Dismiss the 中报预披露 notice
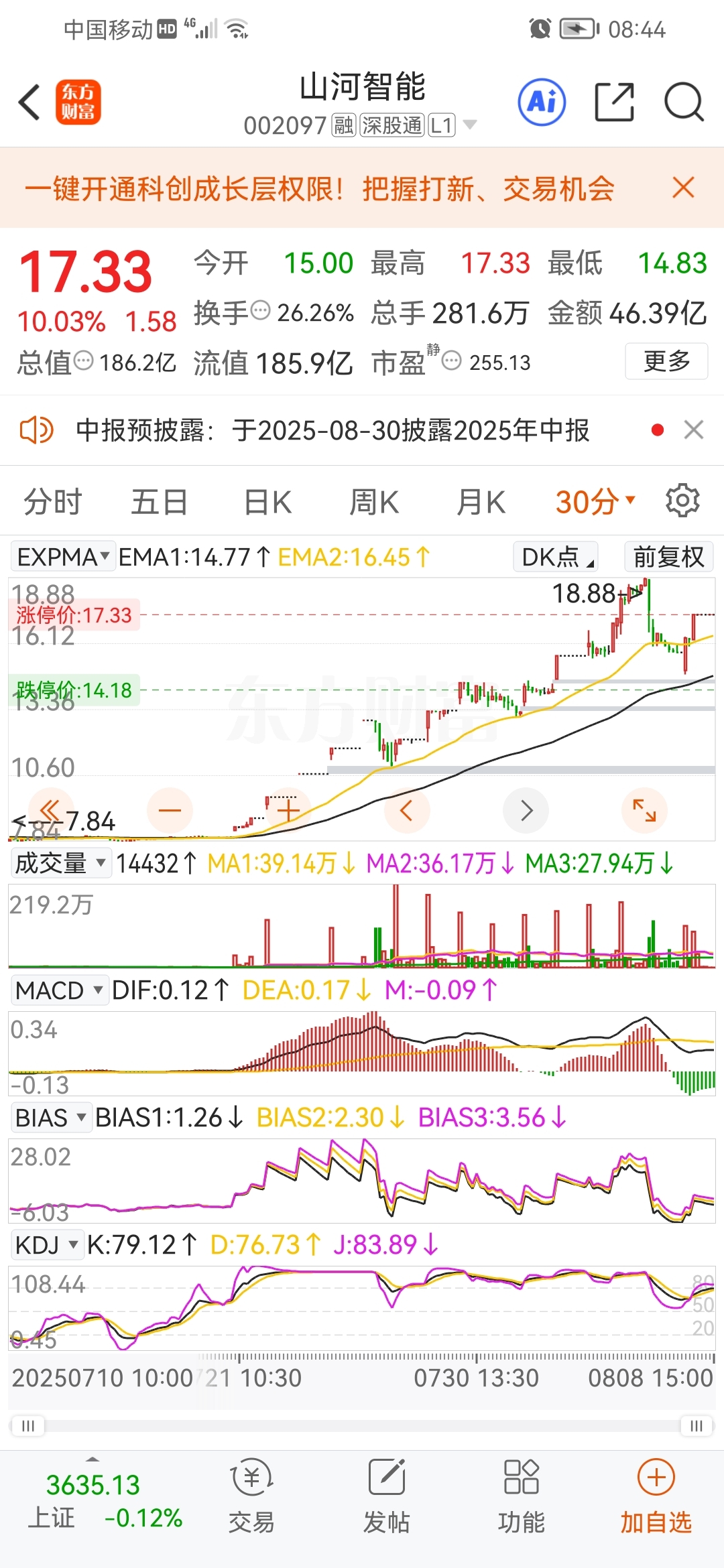Image resolution: width=724 pixels, height=1568 pixels. click(694, 430)
